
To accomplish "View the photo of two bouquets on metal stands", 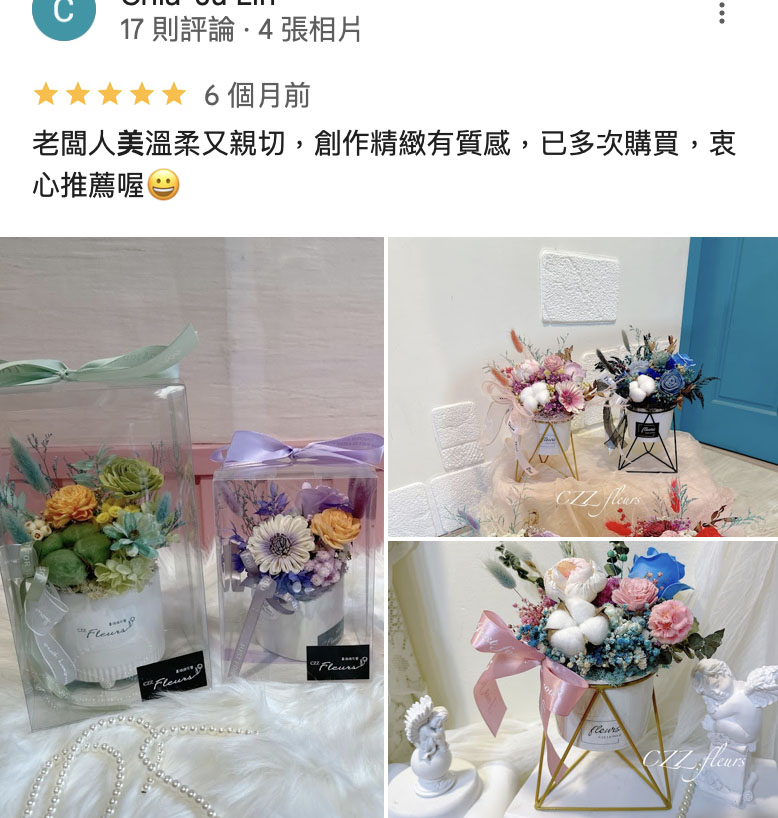I will click(x=582, y=386).
